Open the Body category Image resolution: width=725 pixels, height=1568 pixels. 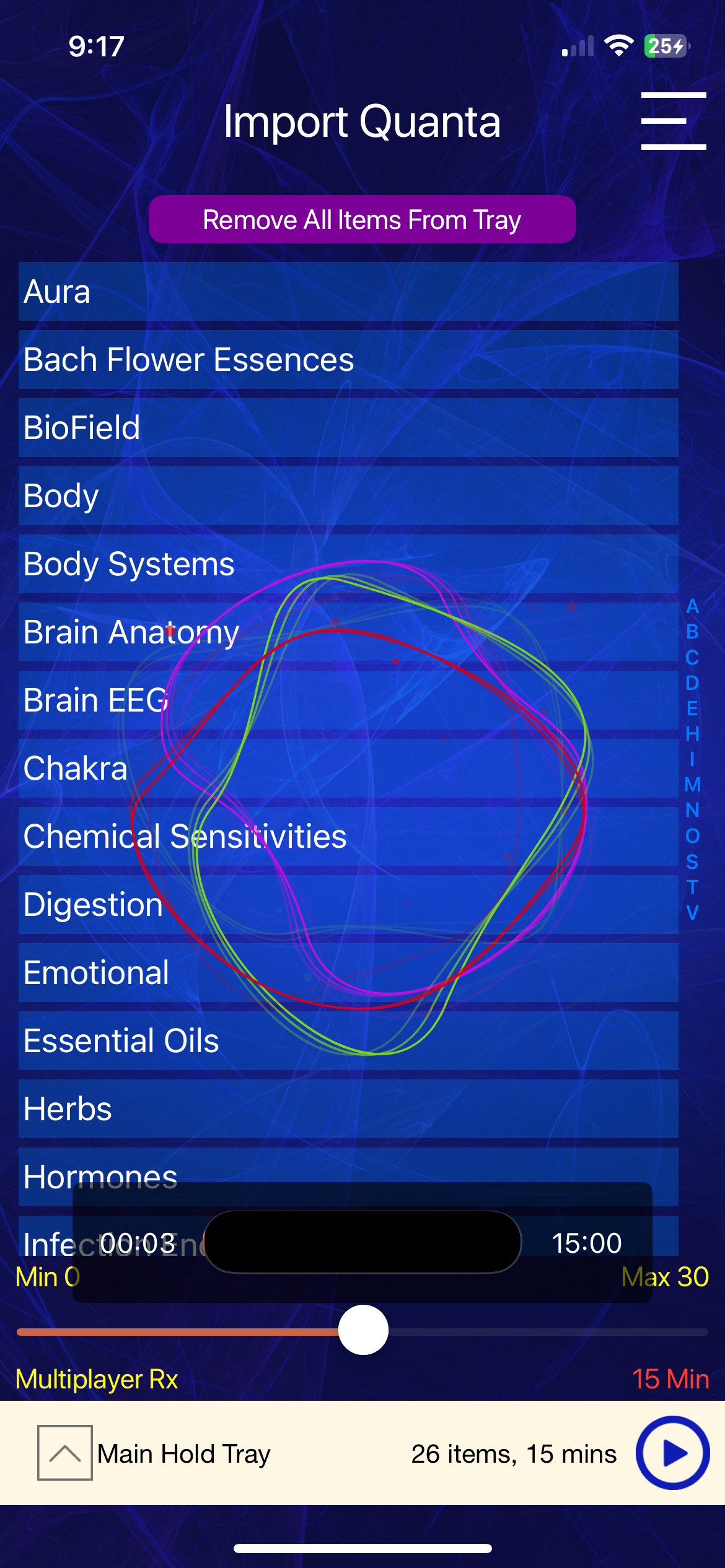[348, 496]
